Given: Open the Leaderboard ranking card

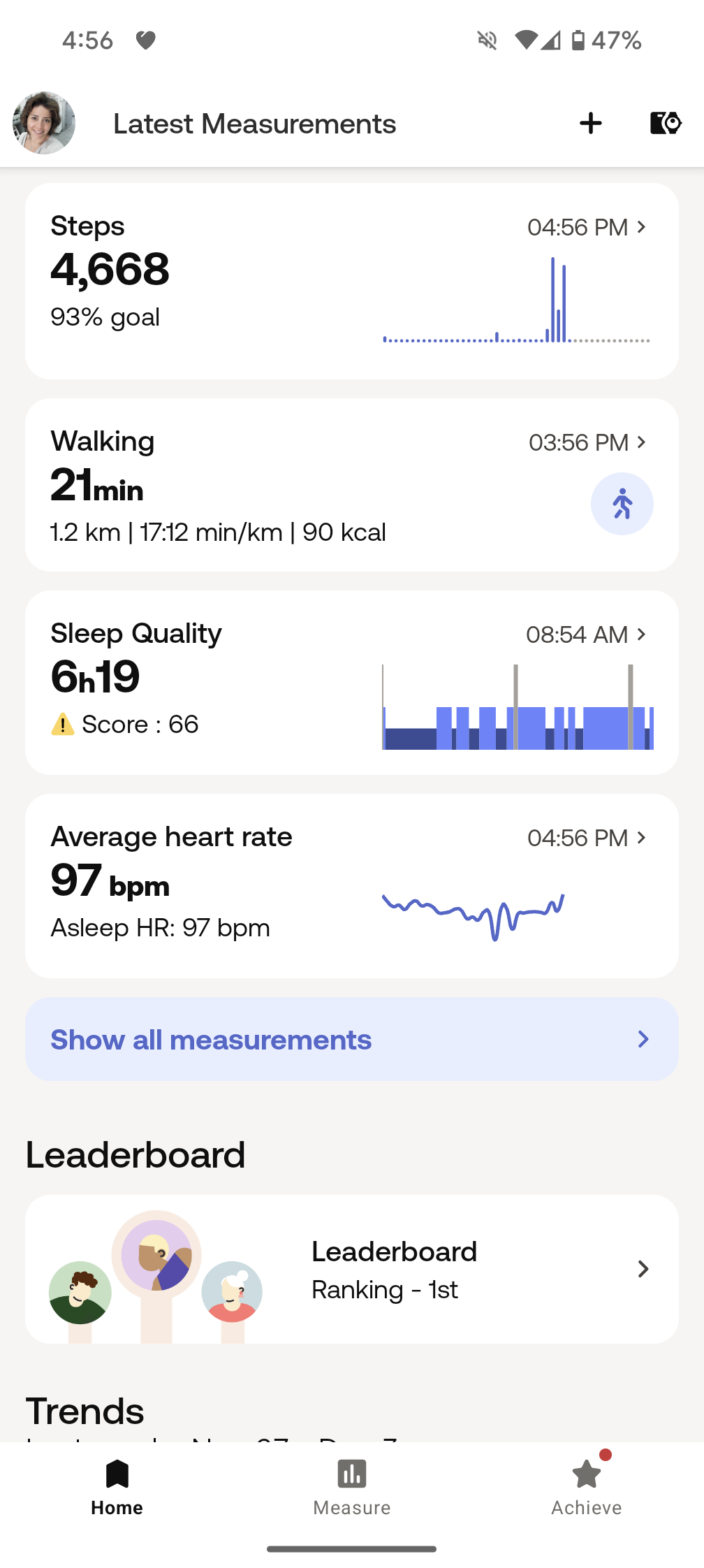Looking at the screenshot, I should point(352,1269).
